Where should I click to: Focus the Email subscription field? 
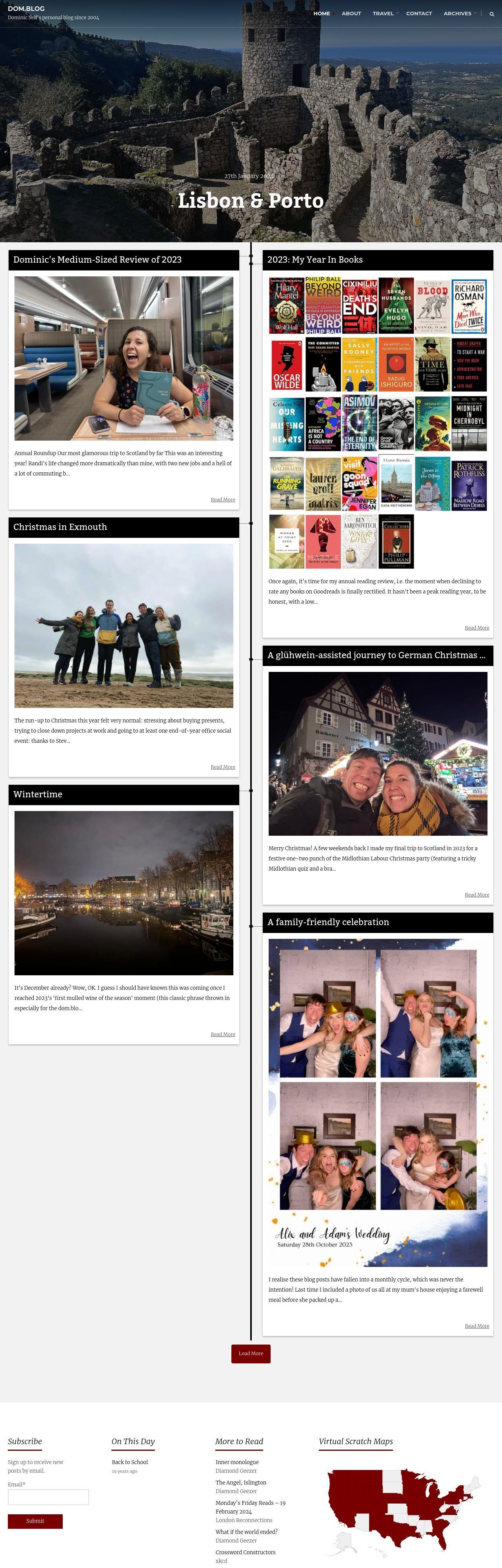(48, 1497)
